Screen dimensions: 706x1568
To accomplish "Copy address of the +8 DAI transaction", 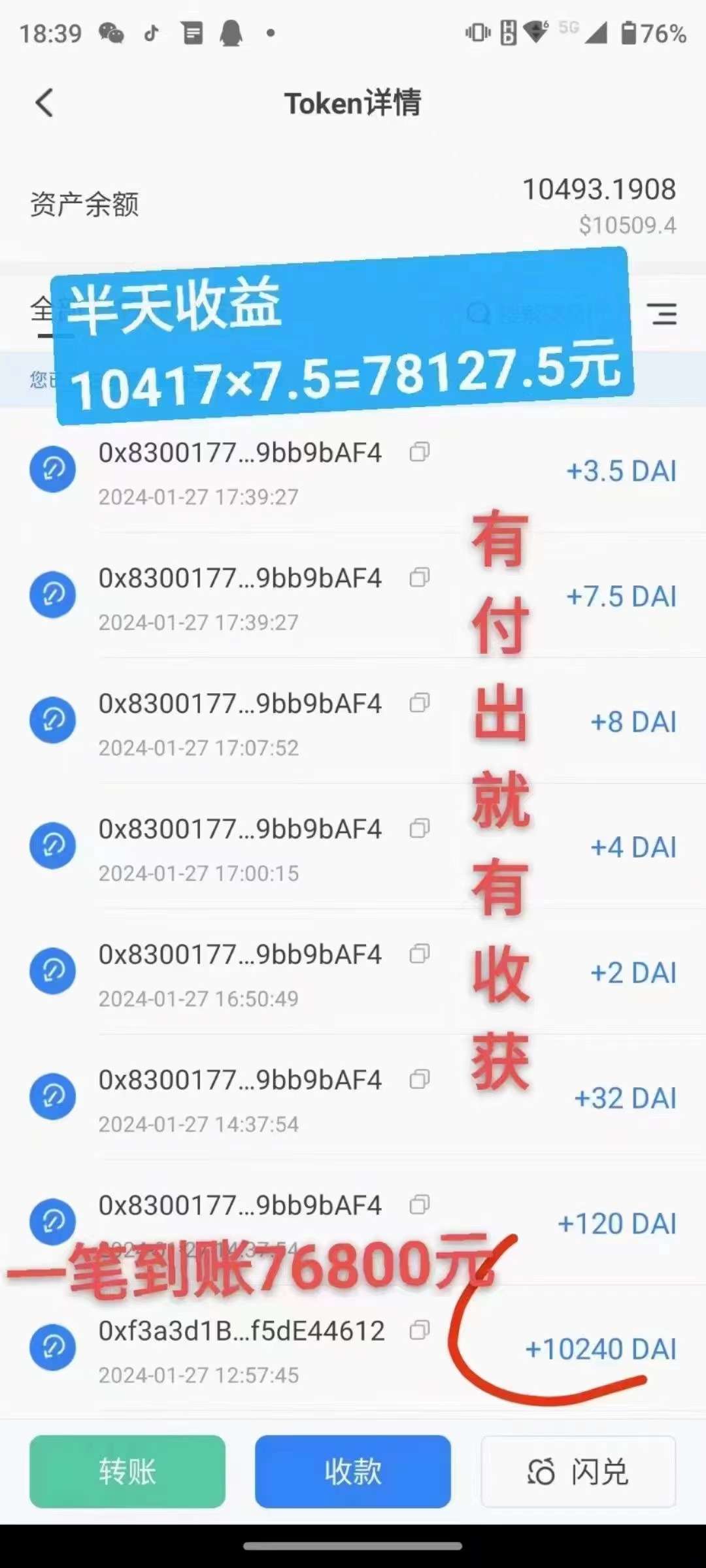I will click(419, 703).
